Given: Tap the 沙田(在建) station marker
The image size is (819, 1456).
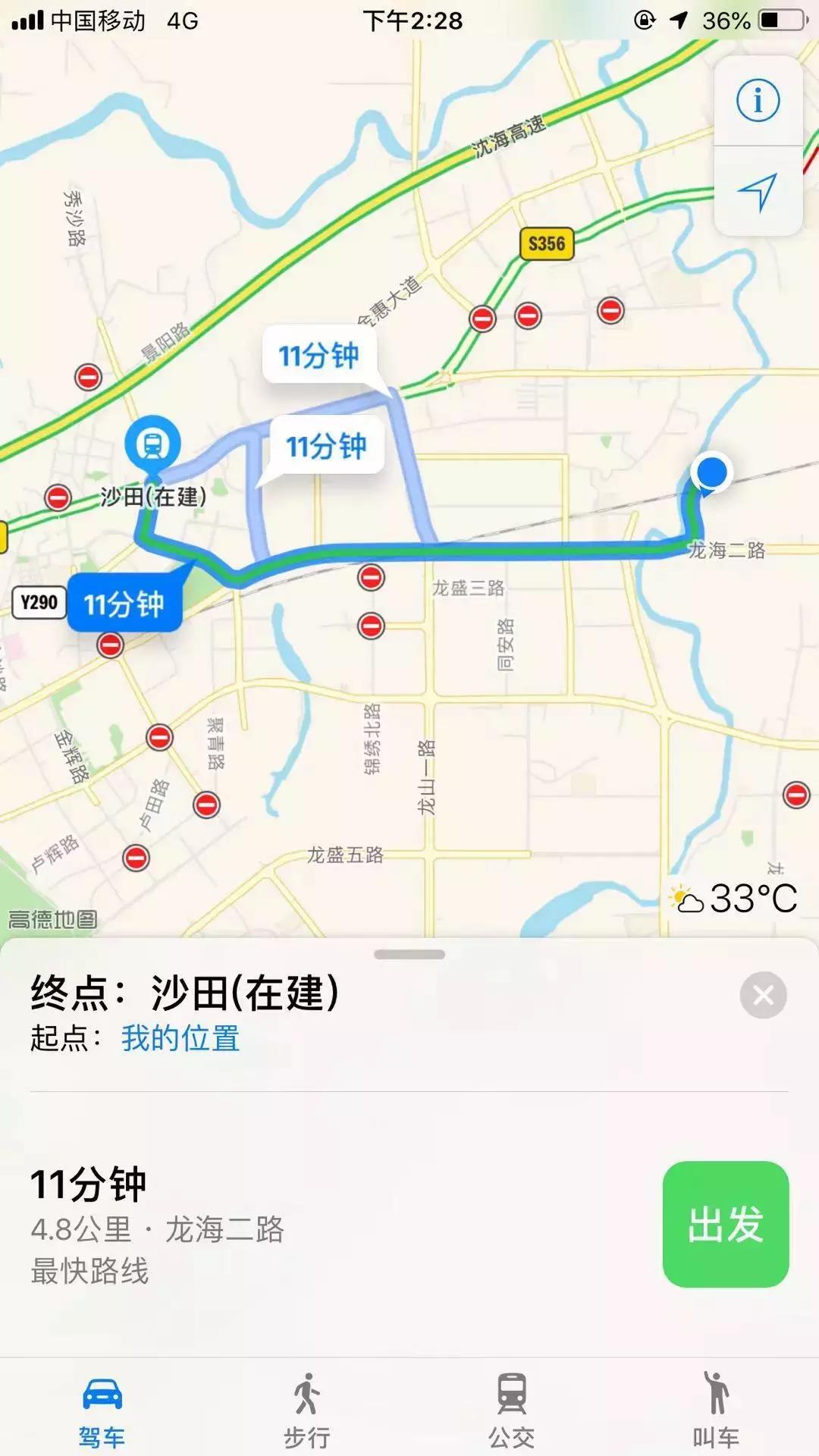Looking at the screenshot, I should pos(153,443).
